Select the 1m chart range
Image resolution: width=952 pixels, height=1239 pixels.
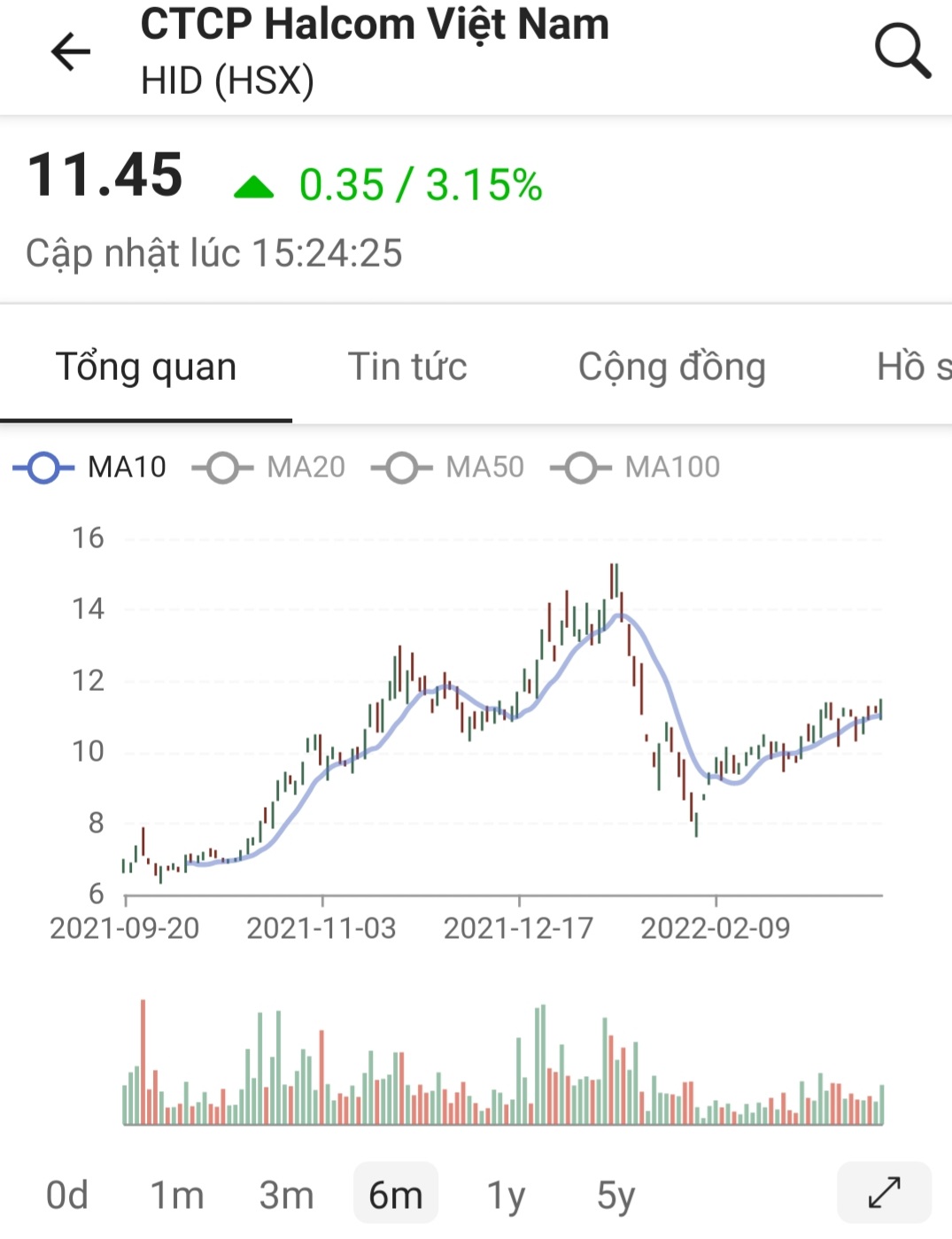click(177, 1195)
